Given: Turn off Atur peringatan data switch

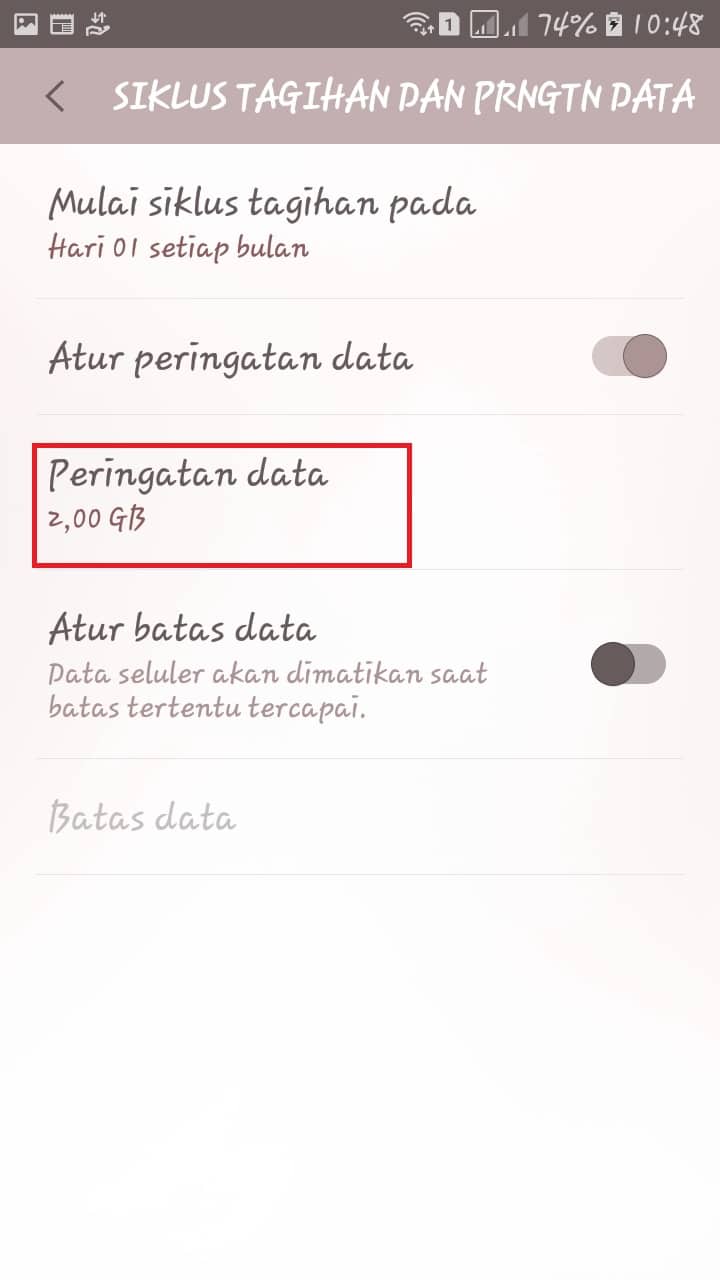Looking at the screenshot, I should point(629,357).
